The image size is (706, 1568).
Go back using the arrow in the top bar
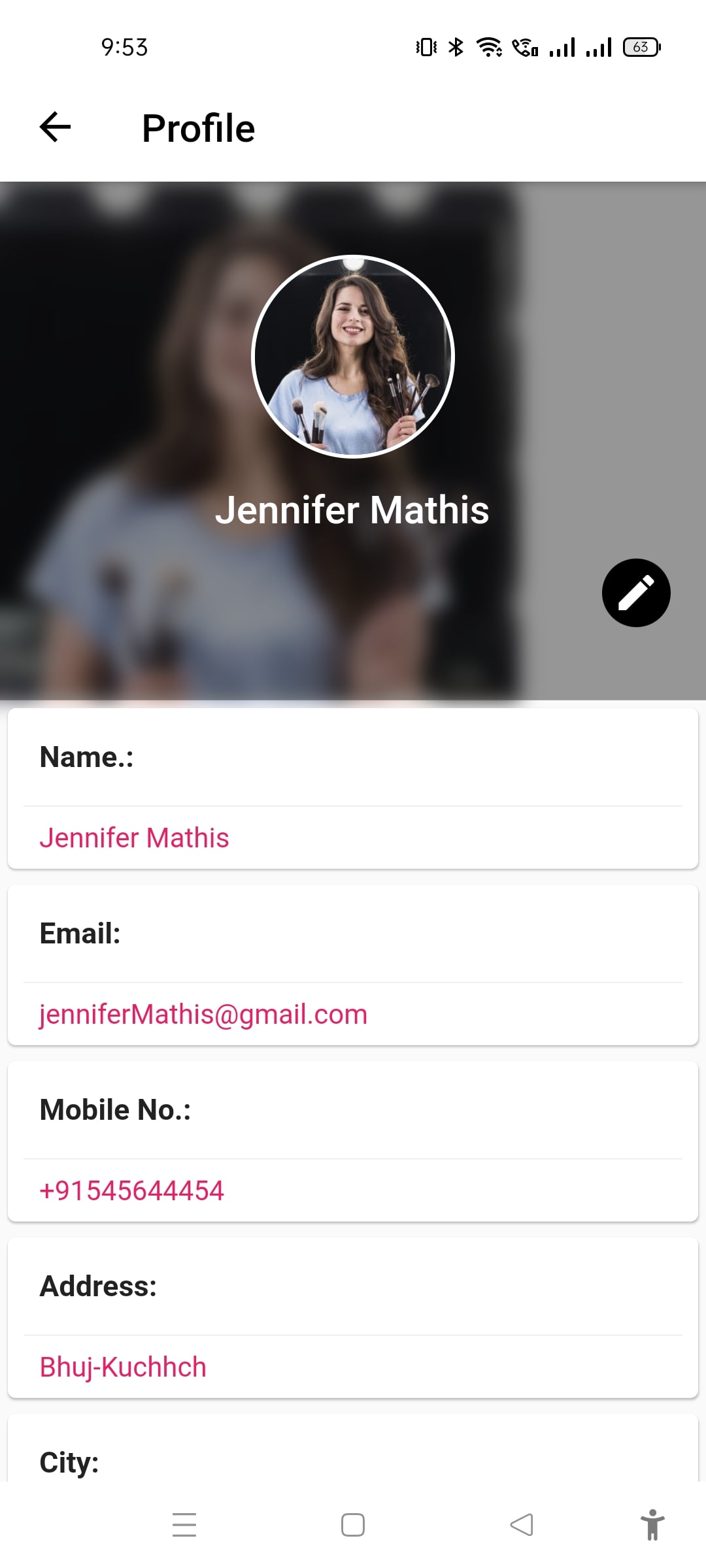55,127
